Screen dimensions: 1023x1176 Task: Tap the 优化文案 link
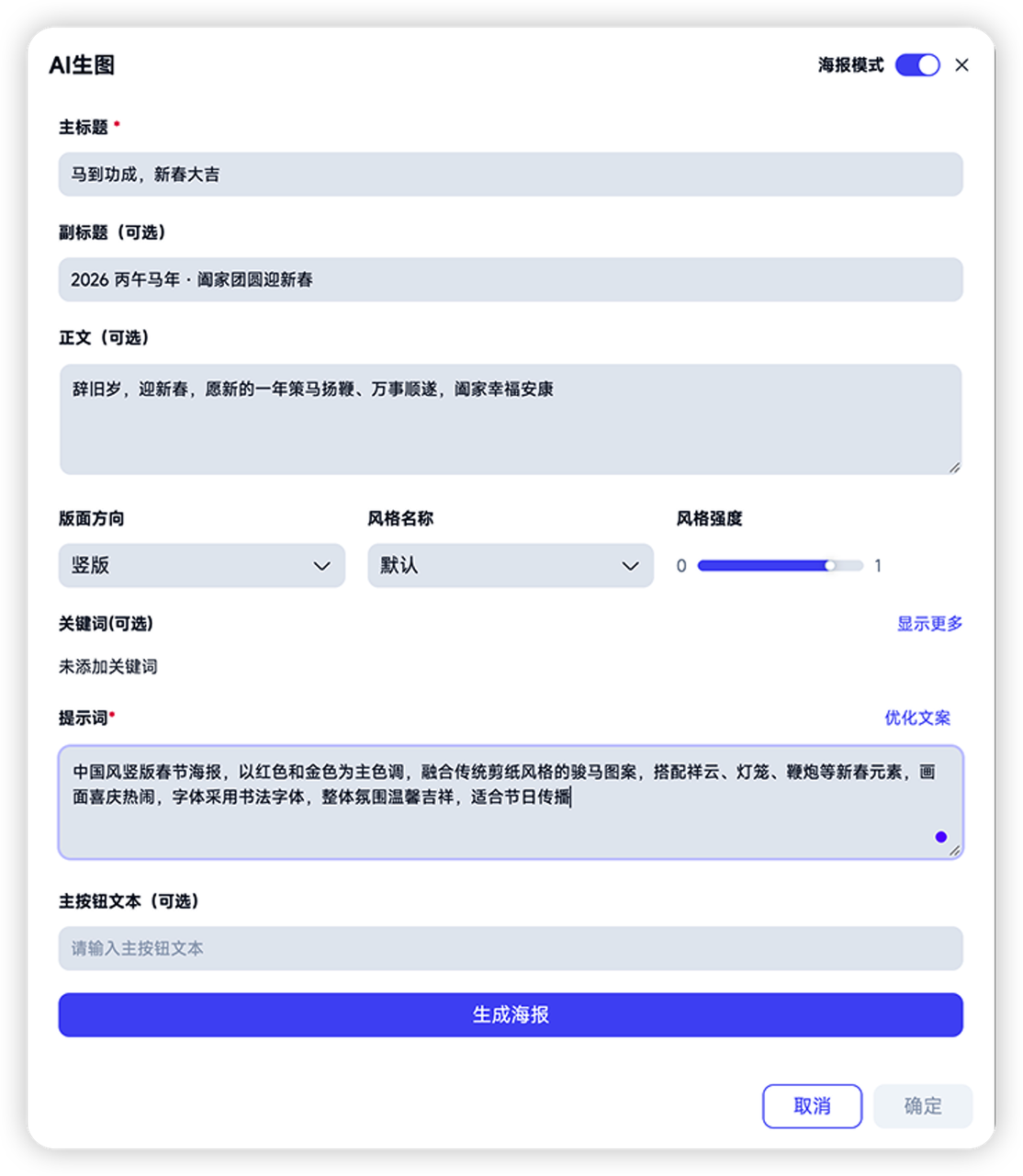click(916, 718)
